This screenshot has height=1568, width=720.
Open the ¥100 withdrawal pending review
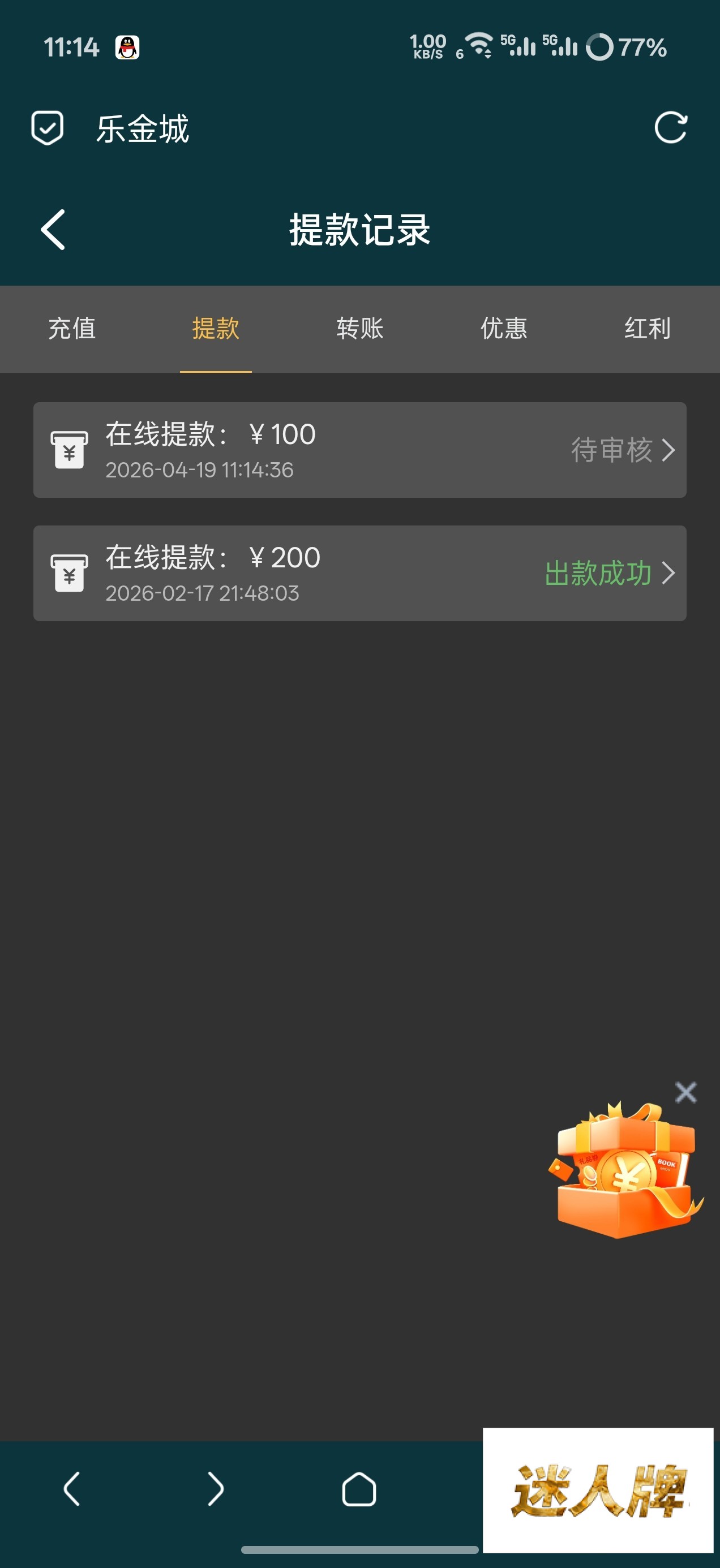coord(359,450)
